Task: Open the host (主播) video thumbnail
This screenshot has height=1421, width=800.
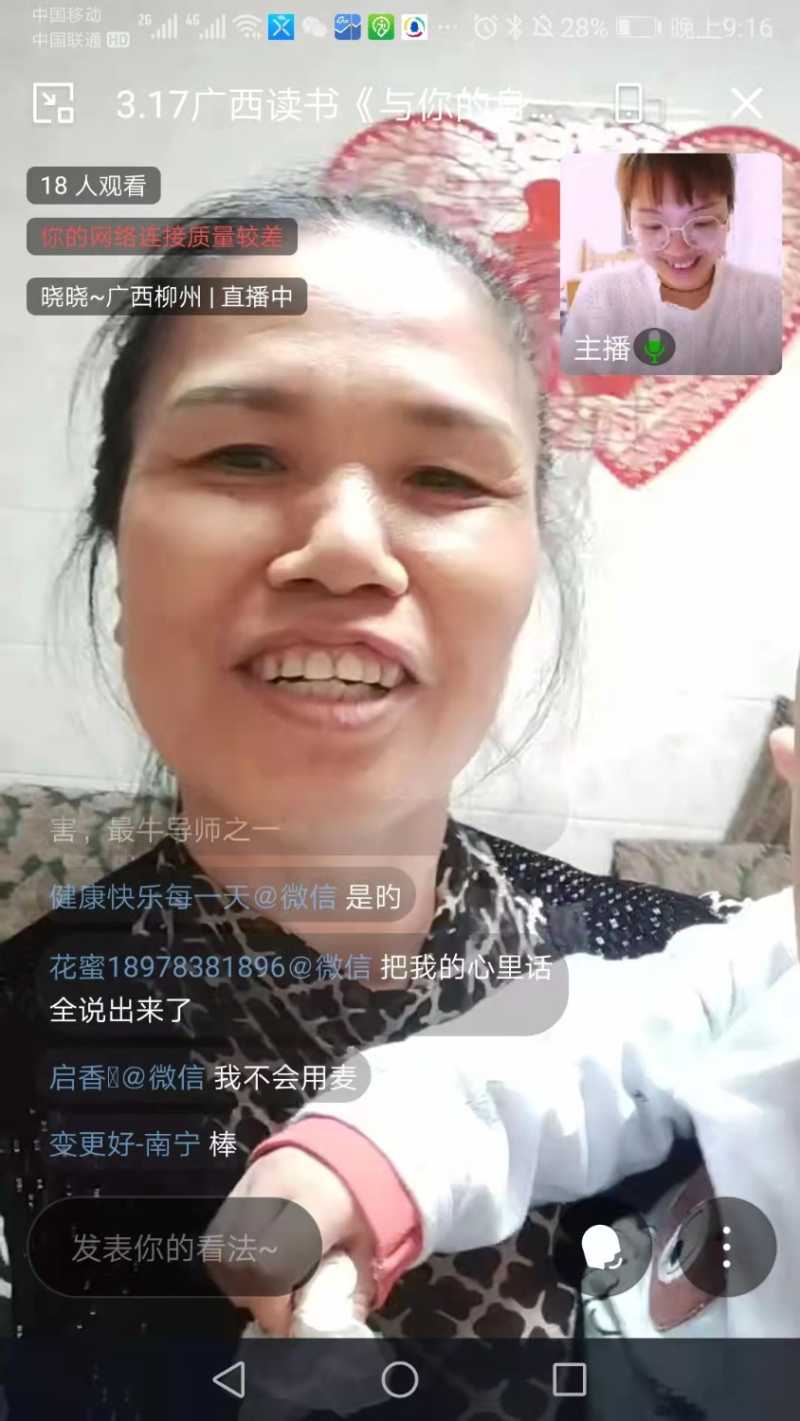Action: click(x=670, y=263)
